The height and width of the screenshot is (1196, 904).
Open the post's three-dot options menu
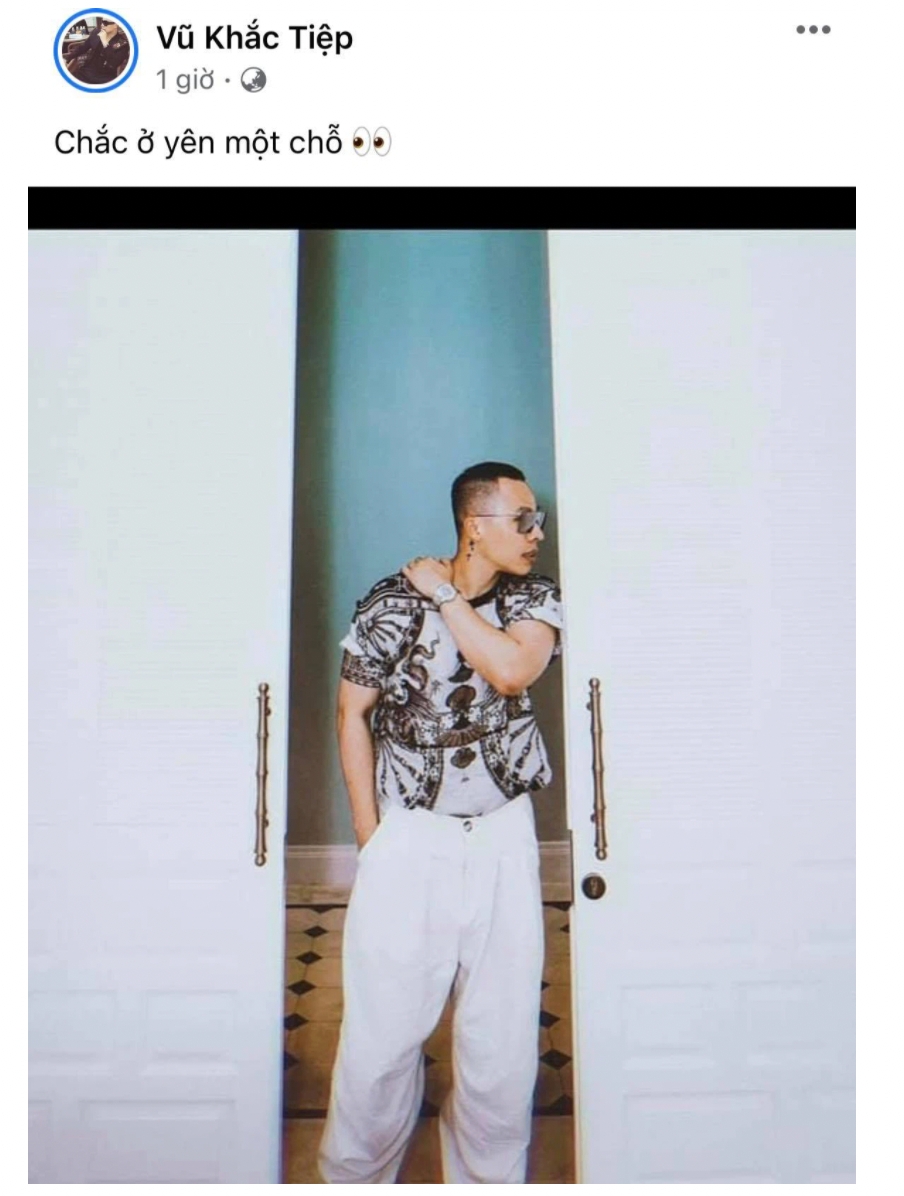point(813,30)
